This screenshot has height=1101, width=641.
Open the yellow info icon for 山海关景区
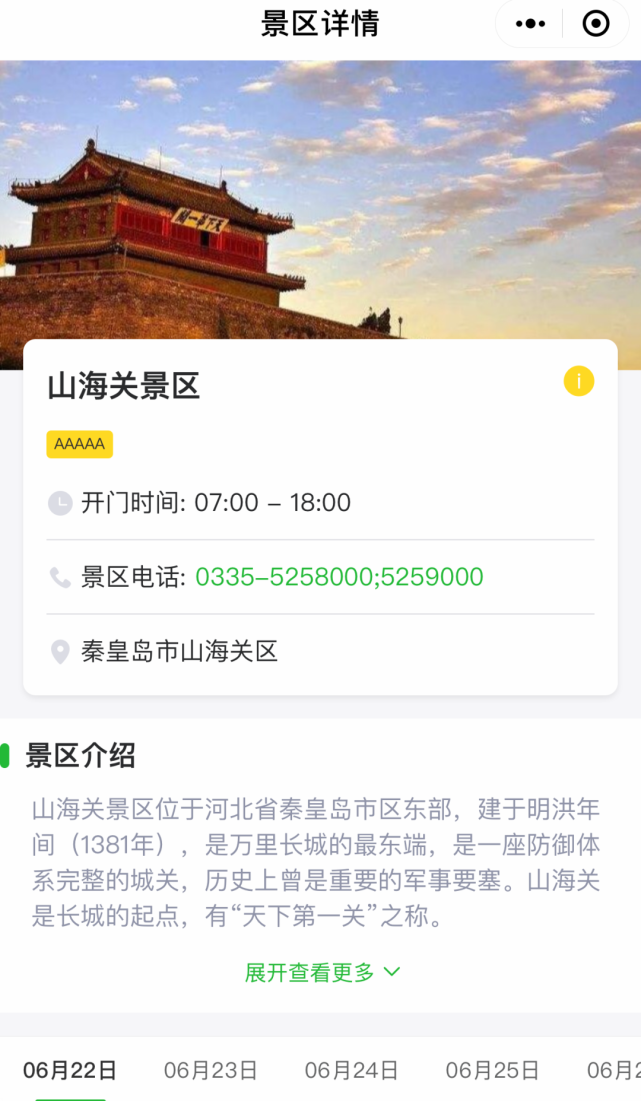point(579,381)
